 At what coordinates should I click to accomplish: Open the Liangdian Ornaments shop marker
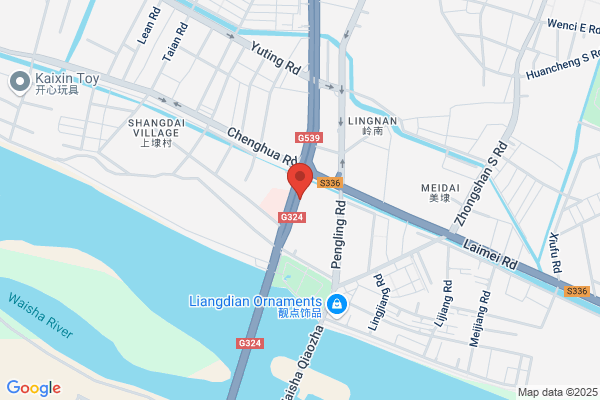[x=337, y=305]
